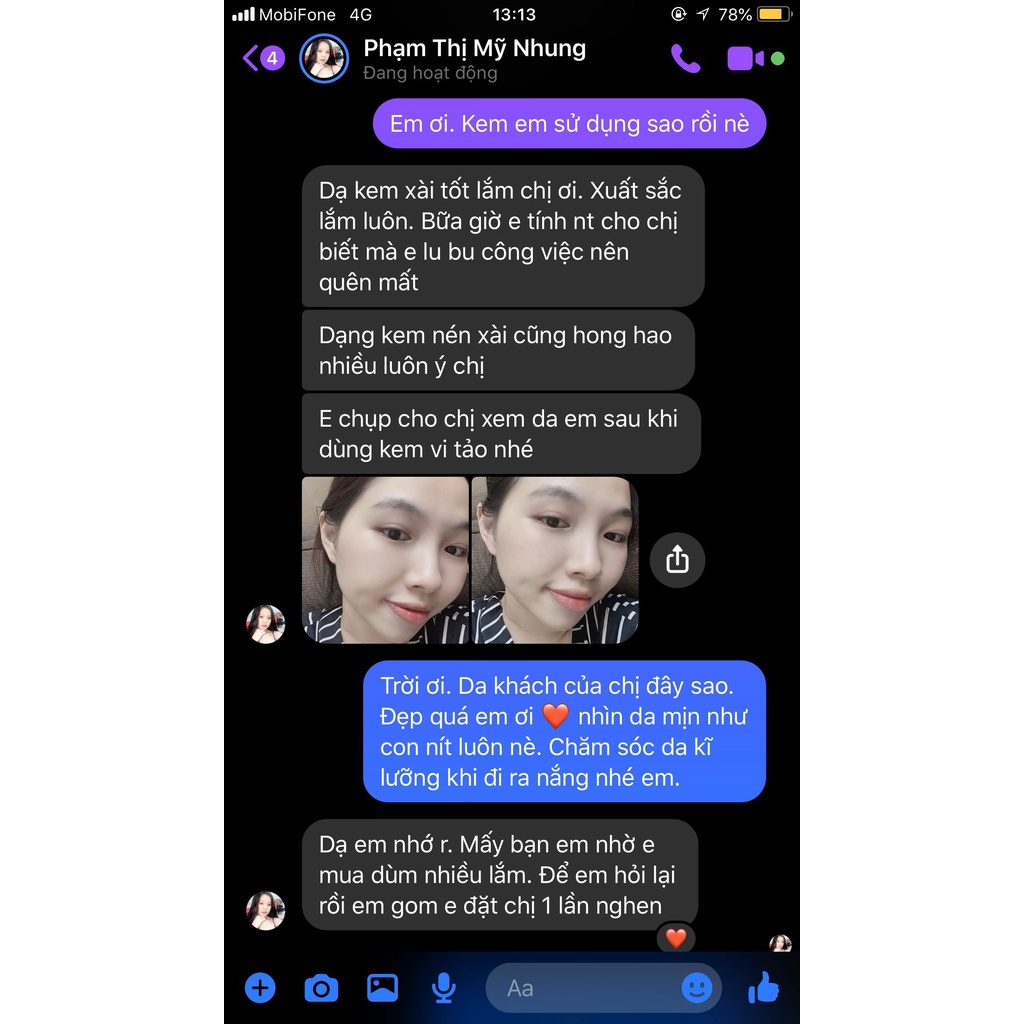The height and width of the screenshot is (1024, 1024).
Task: Start a voice call
Action: pyautogui.click(x=685, y=59)
